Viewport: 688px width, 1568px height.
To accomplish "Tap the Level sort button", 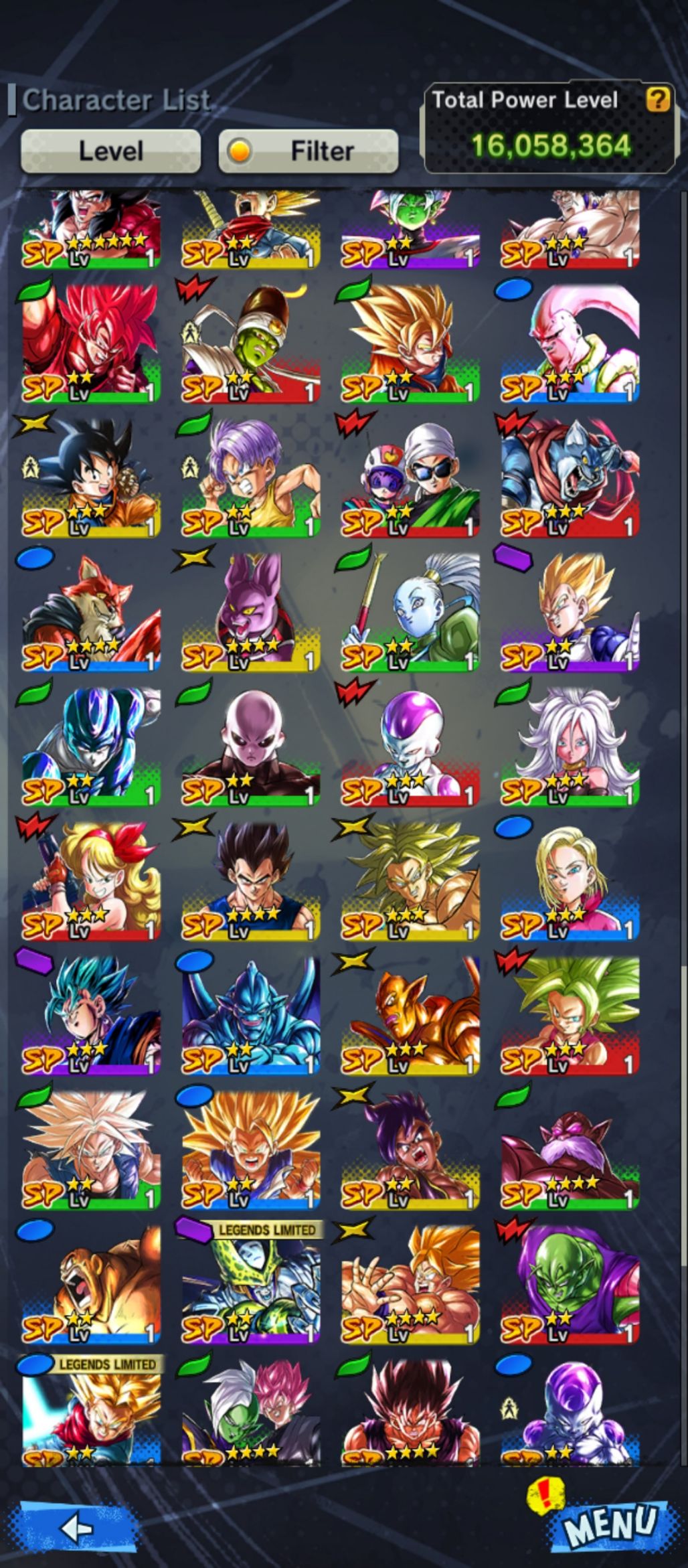I will click(x=110, y=151).
